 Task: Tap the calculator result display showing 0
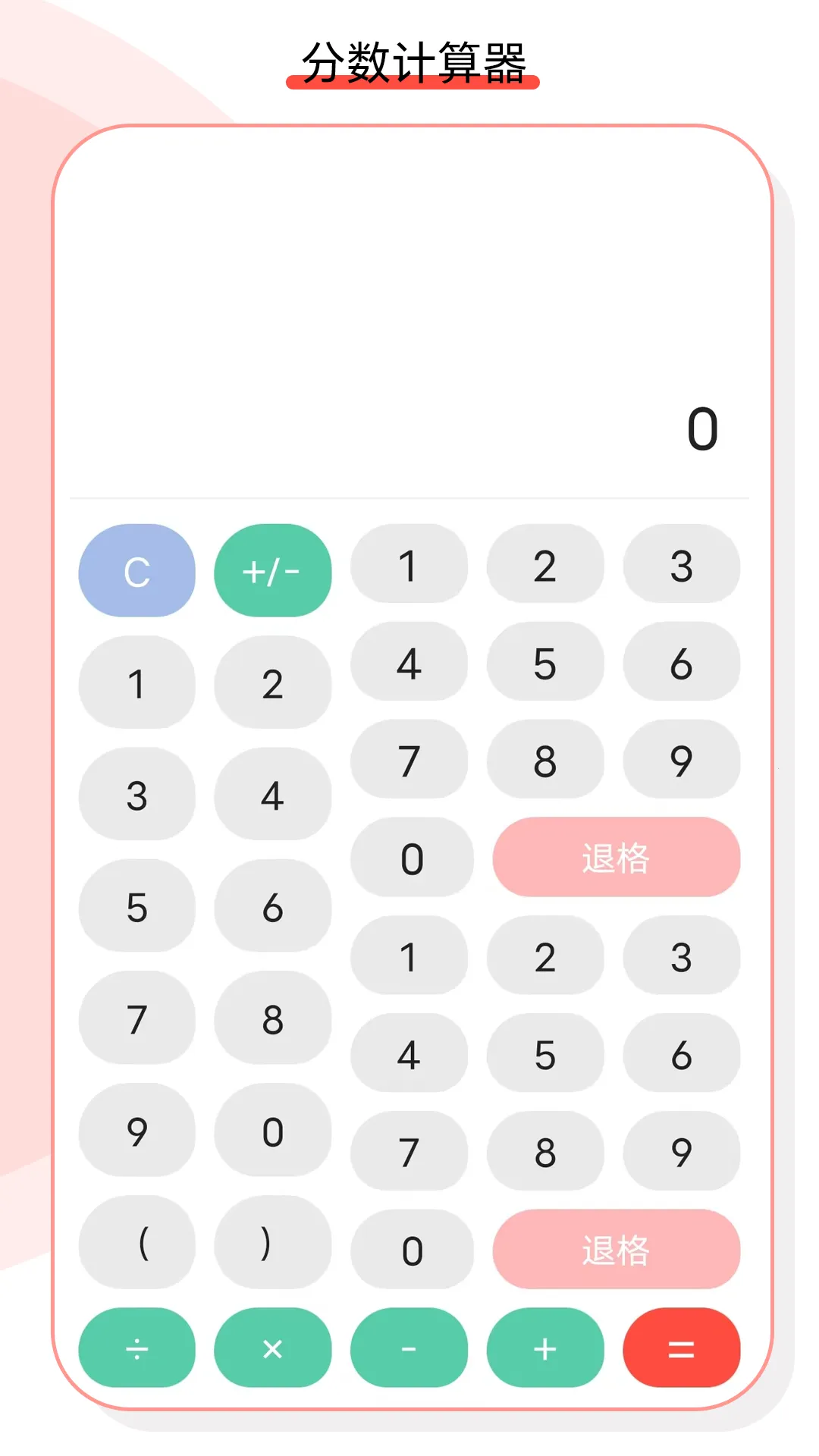pyautogui.click(x=702, y=429)
